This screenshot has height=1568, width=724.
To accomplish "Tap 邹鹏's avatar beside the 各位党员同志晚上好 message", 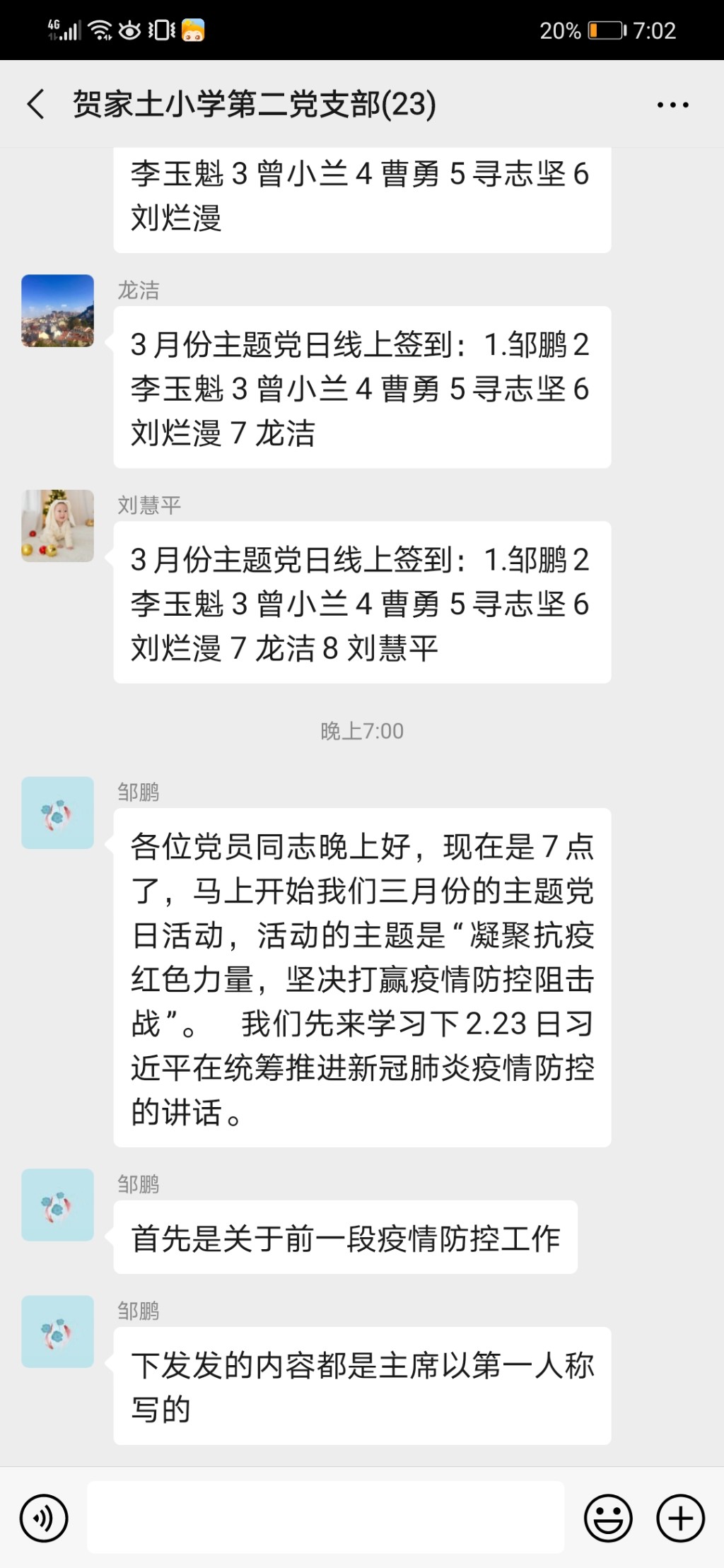I will pos(57,813).
